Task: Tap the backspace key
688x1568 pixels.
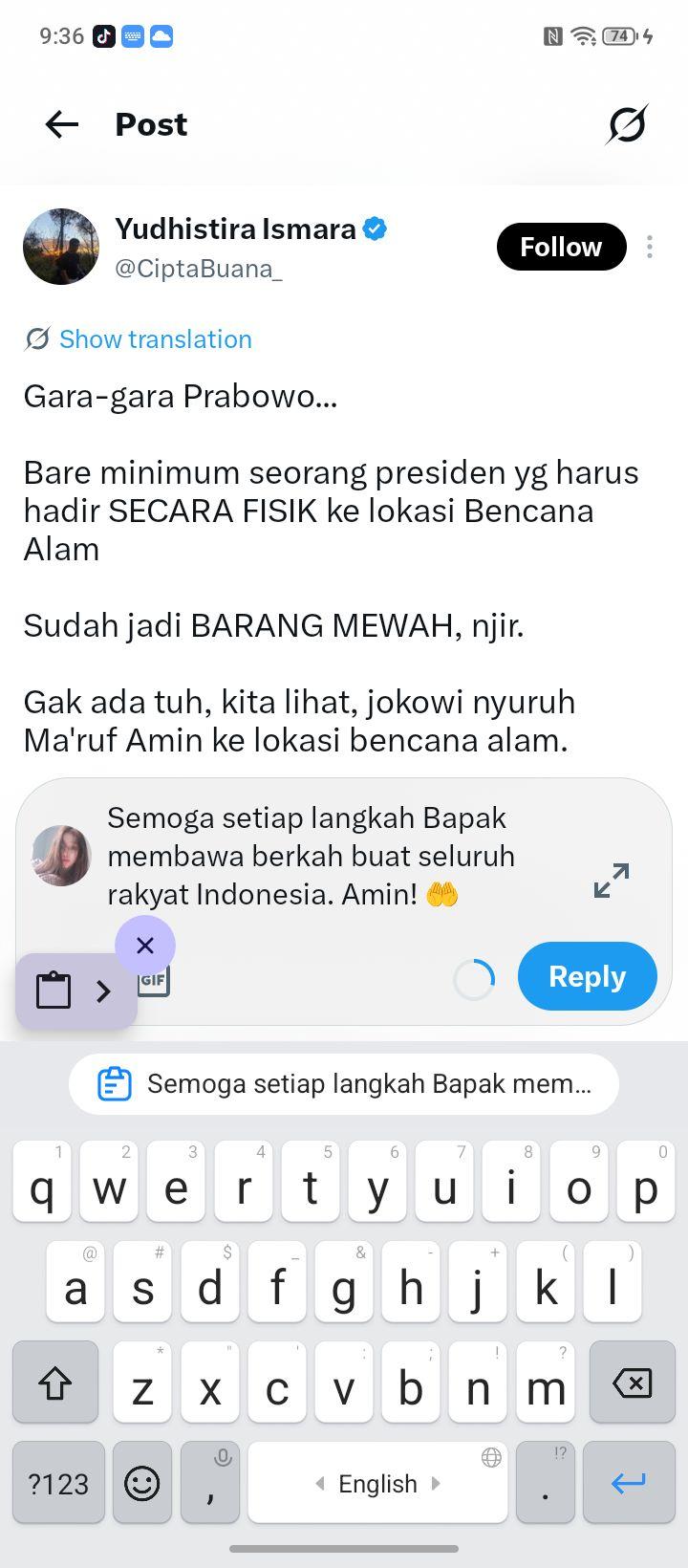Action: pos(631,1382)
